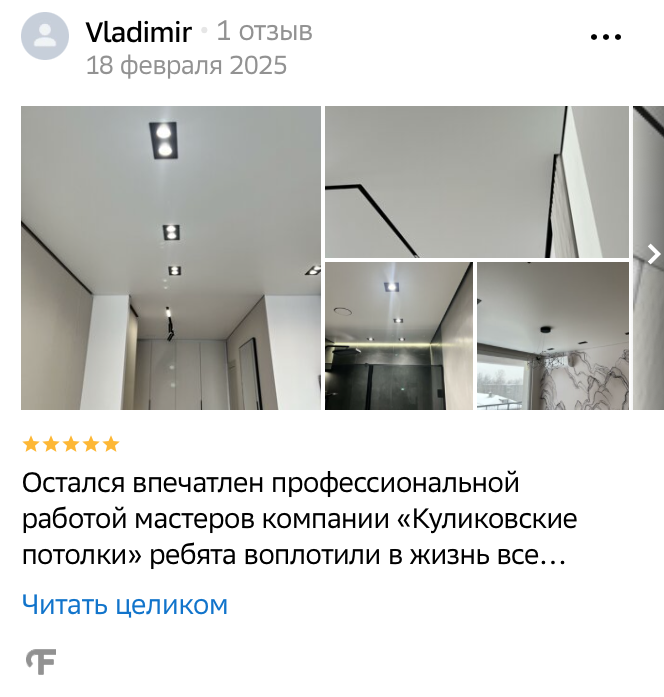Open the dark bathroom ceiling photo
The image size is (664, 697).
[398, 336]
